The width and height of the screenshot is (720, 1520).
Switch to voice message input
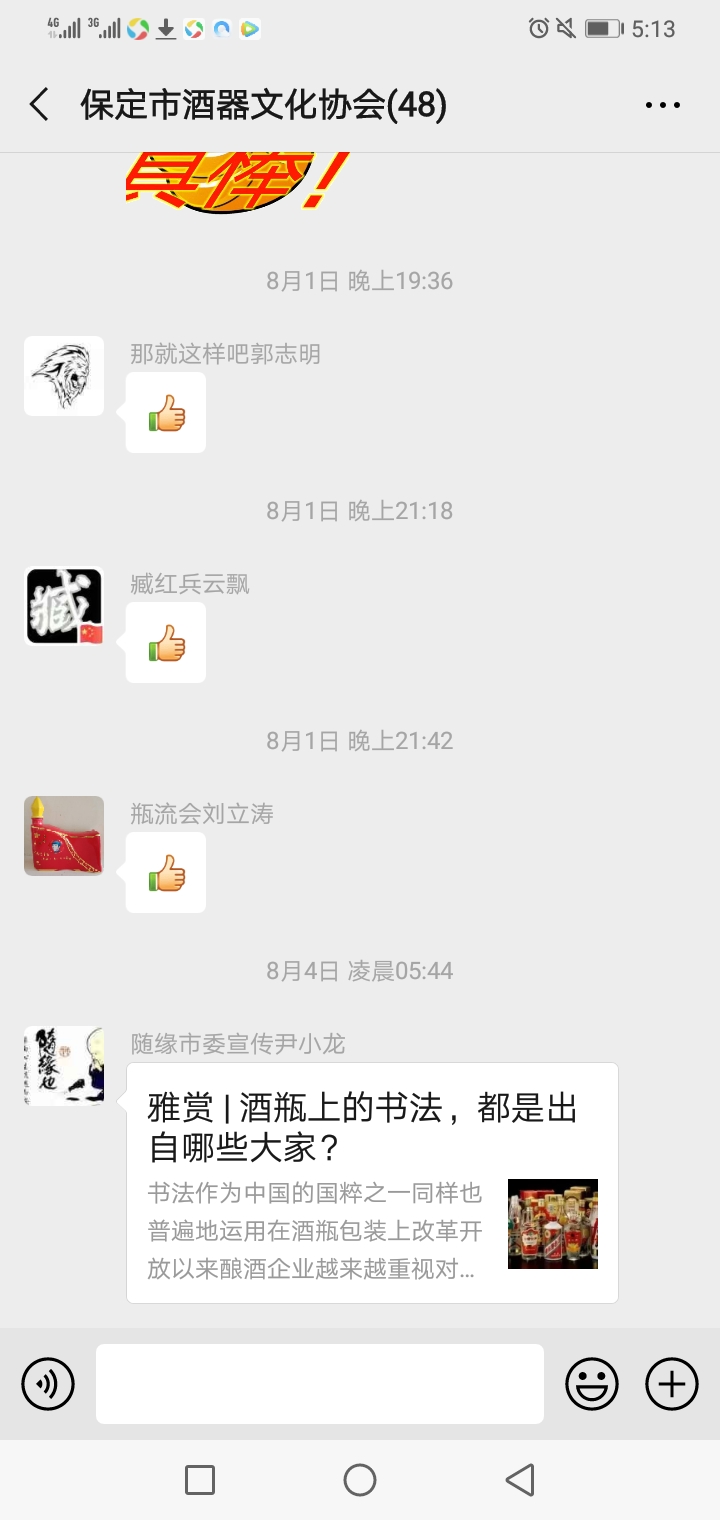(x=48, y=1384)
